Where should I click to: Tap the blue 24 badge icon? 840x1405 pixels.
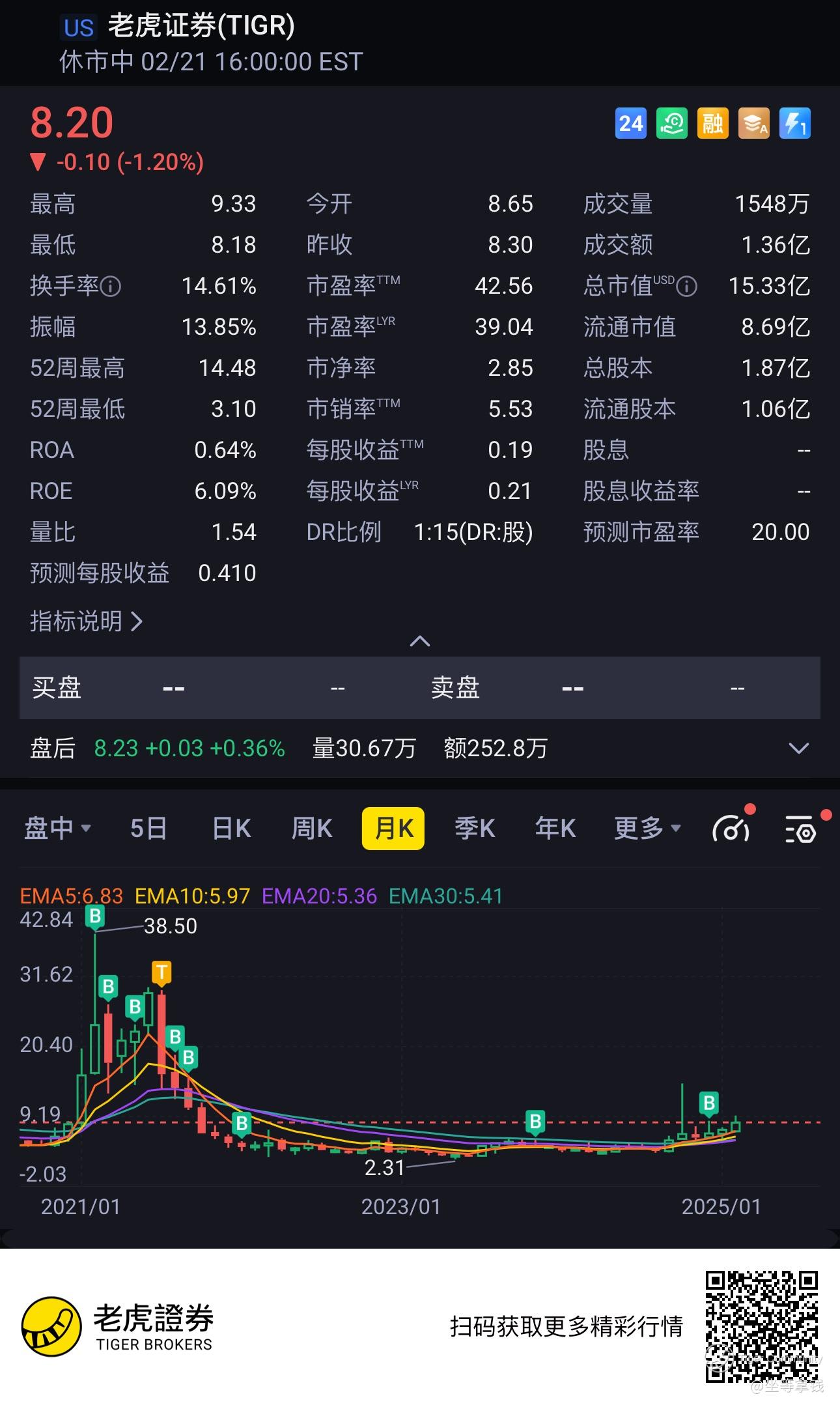coord(630,123)
